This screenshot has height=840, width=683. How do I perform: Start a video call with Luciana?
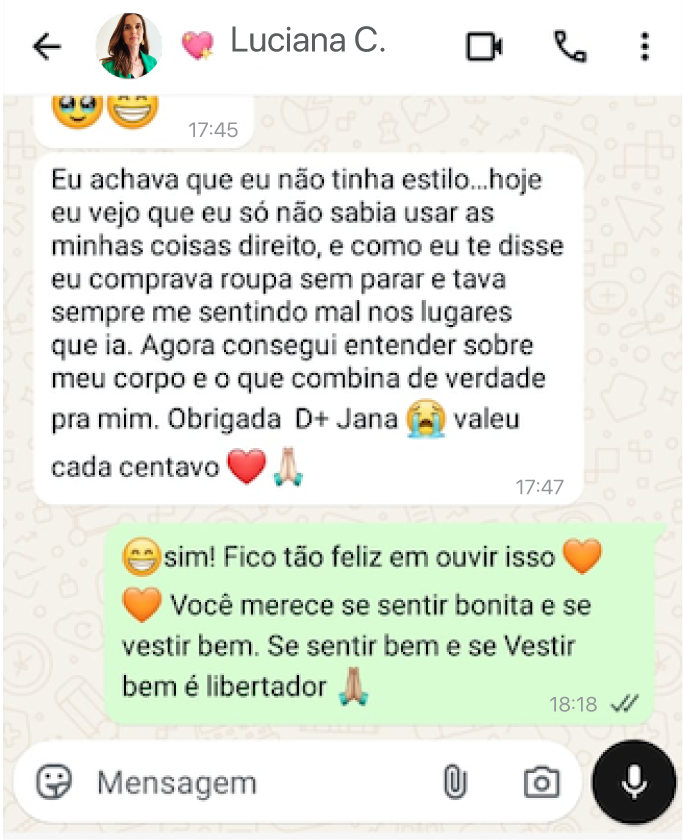coord(484,46)
